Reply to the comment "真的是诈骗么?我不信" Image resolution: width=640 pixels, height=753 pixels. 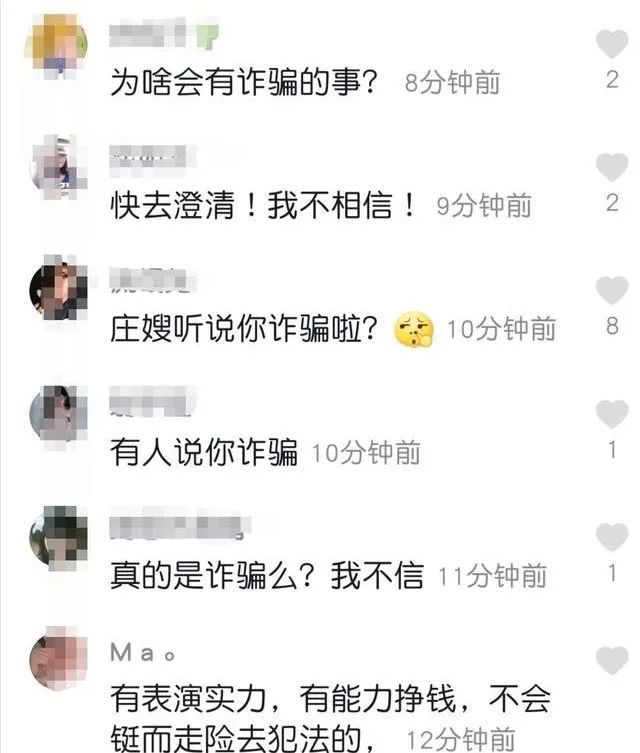267,575
